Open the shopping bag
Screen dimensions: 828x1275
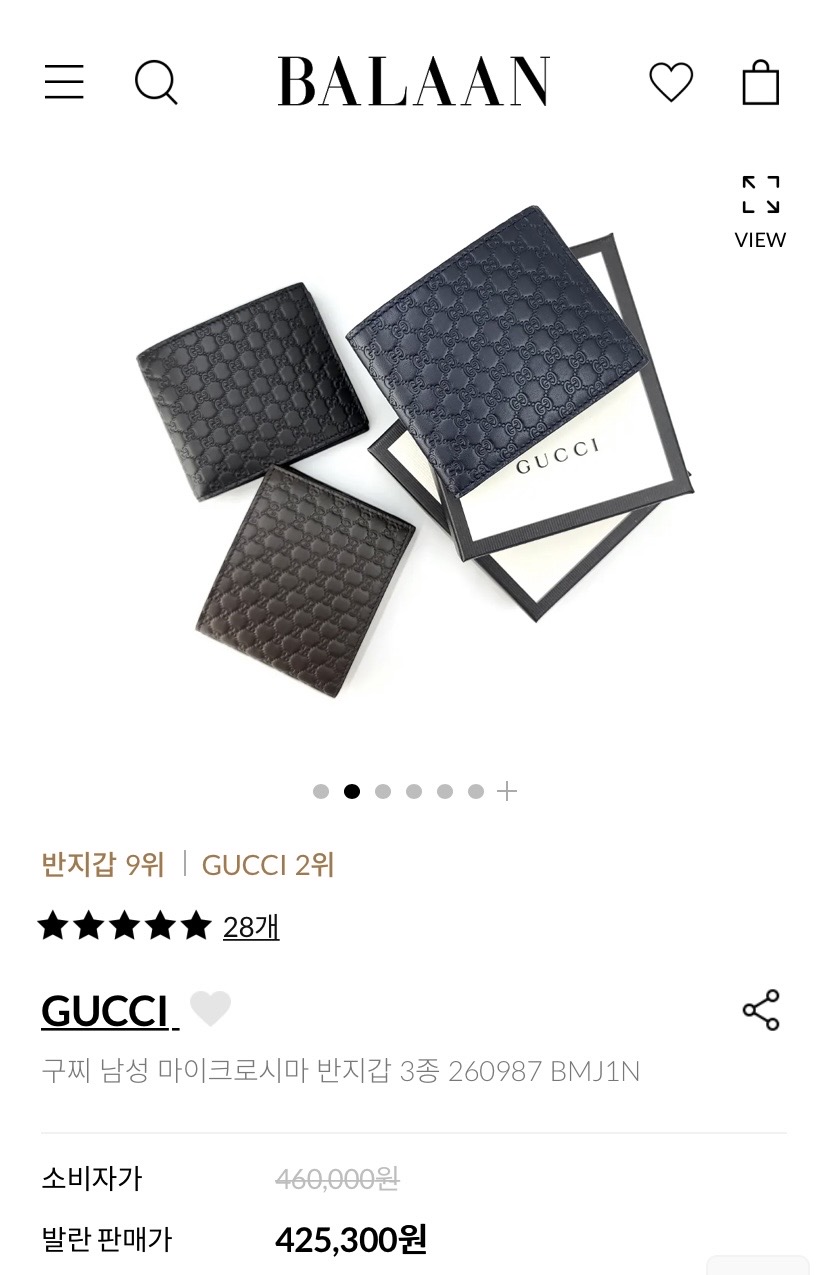pos(760,82)
